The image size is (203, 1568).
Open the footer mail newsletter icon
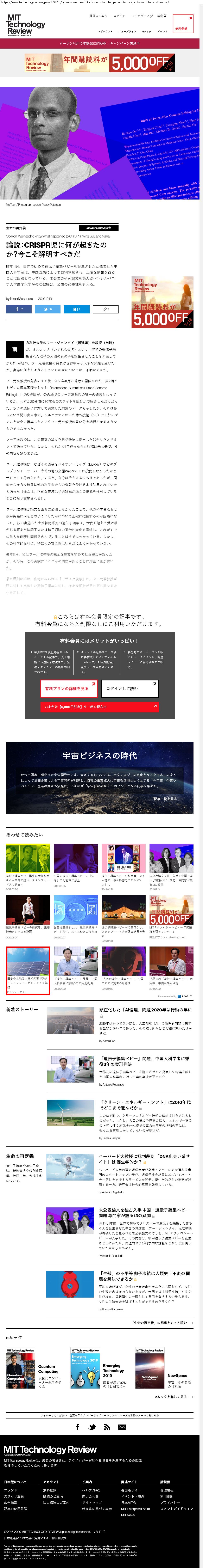pos(122,1427)
